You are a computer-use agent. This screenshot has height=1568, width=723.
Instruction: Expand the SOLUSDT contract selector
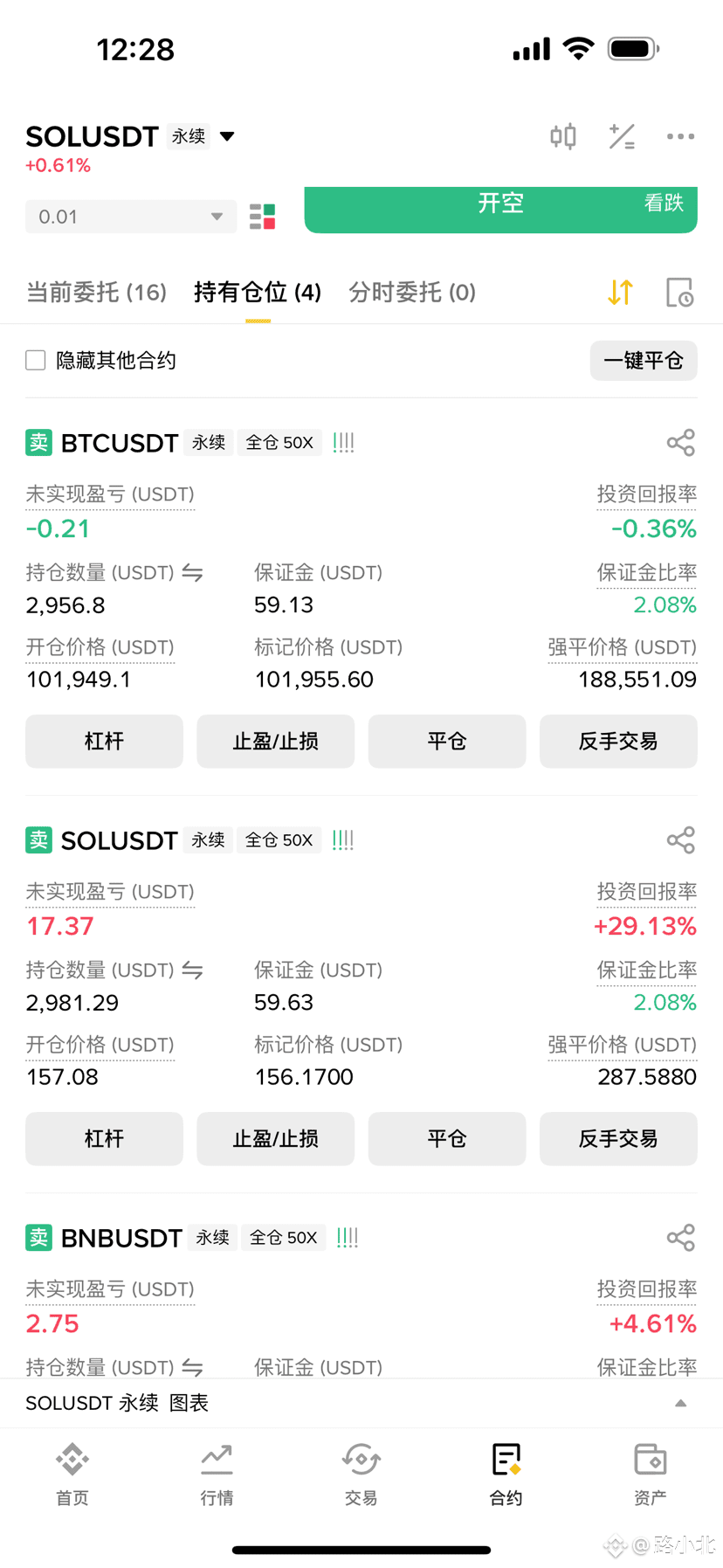pyautogui.click(x=227, y=136)
